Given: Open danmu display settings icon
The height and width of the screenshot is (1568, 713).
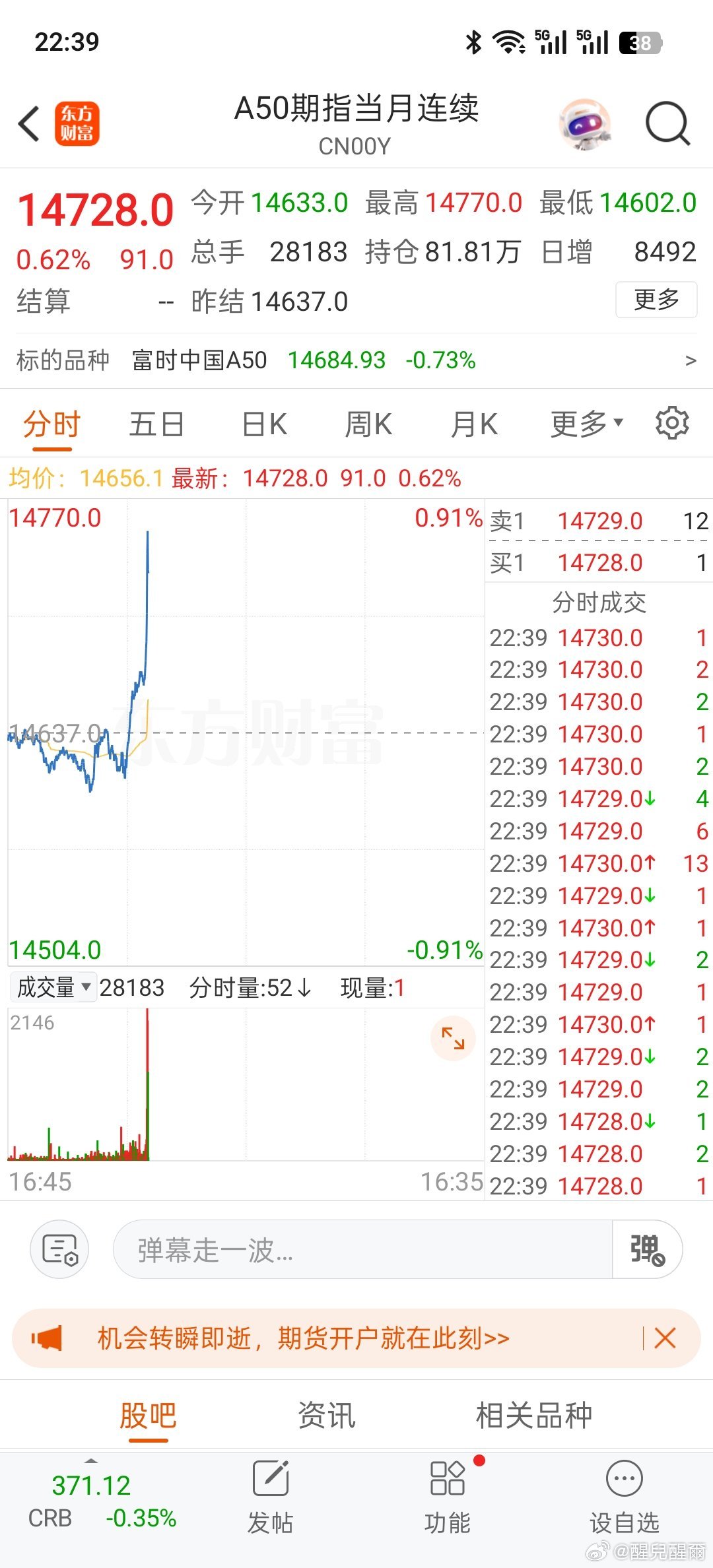Looking at the screenshot, I should pyautogui.click(x=59, y=1249).
